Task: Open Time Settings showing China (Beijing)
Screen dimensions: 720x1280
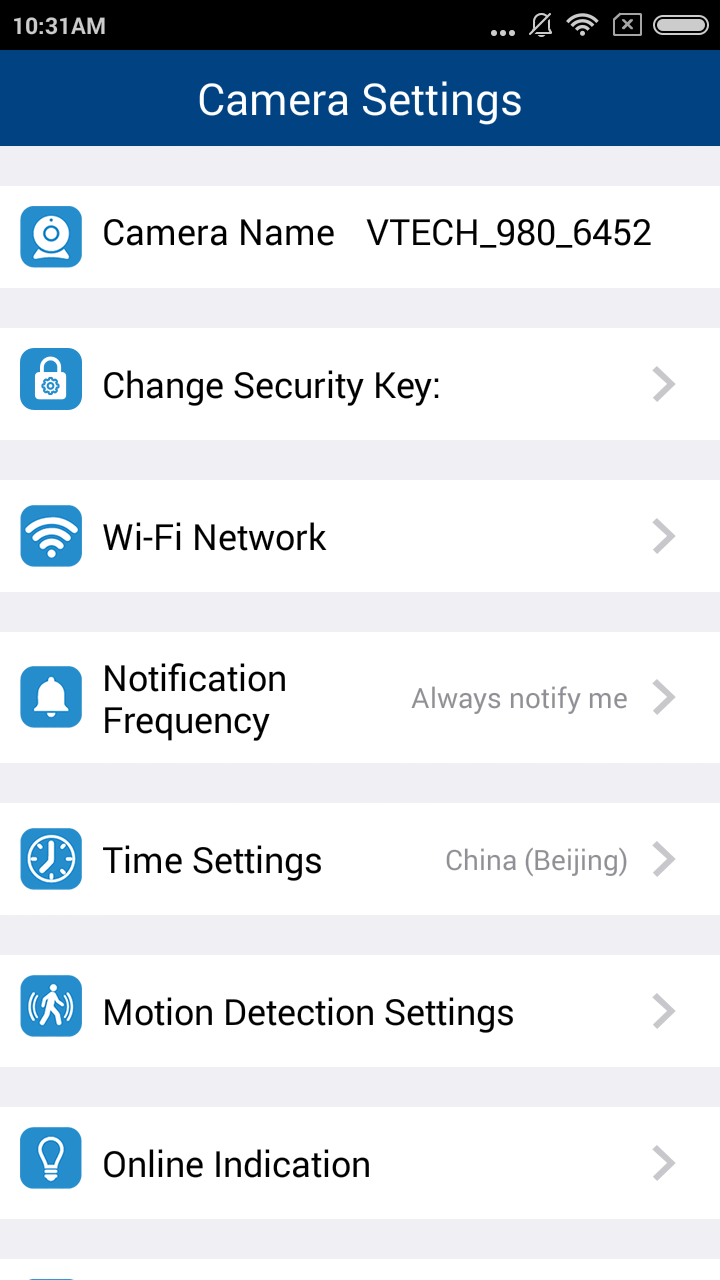Action: tap(360, 860)
